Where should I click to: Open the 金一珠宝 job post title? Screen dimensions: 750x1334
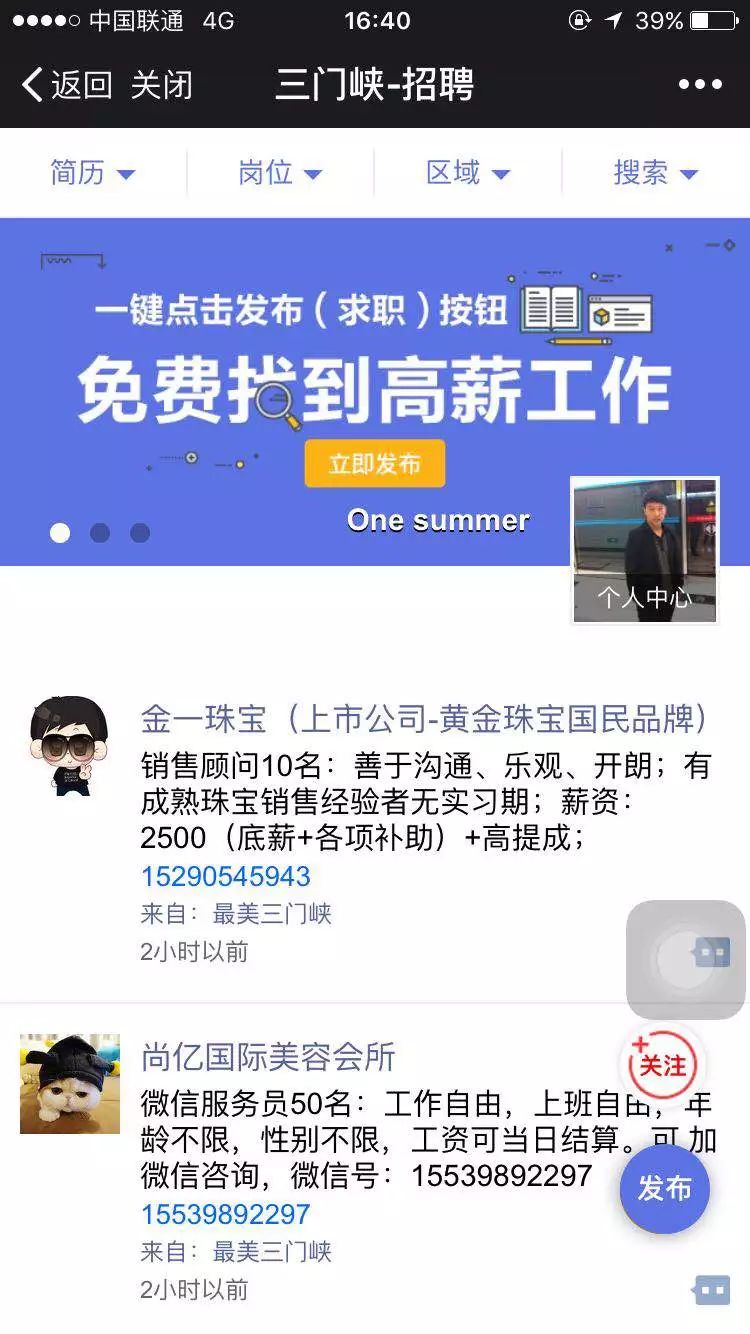coord(425,719)
